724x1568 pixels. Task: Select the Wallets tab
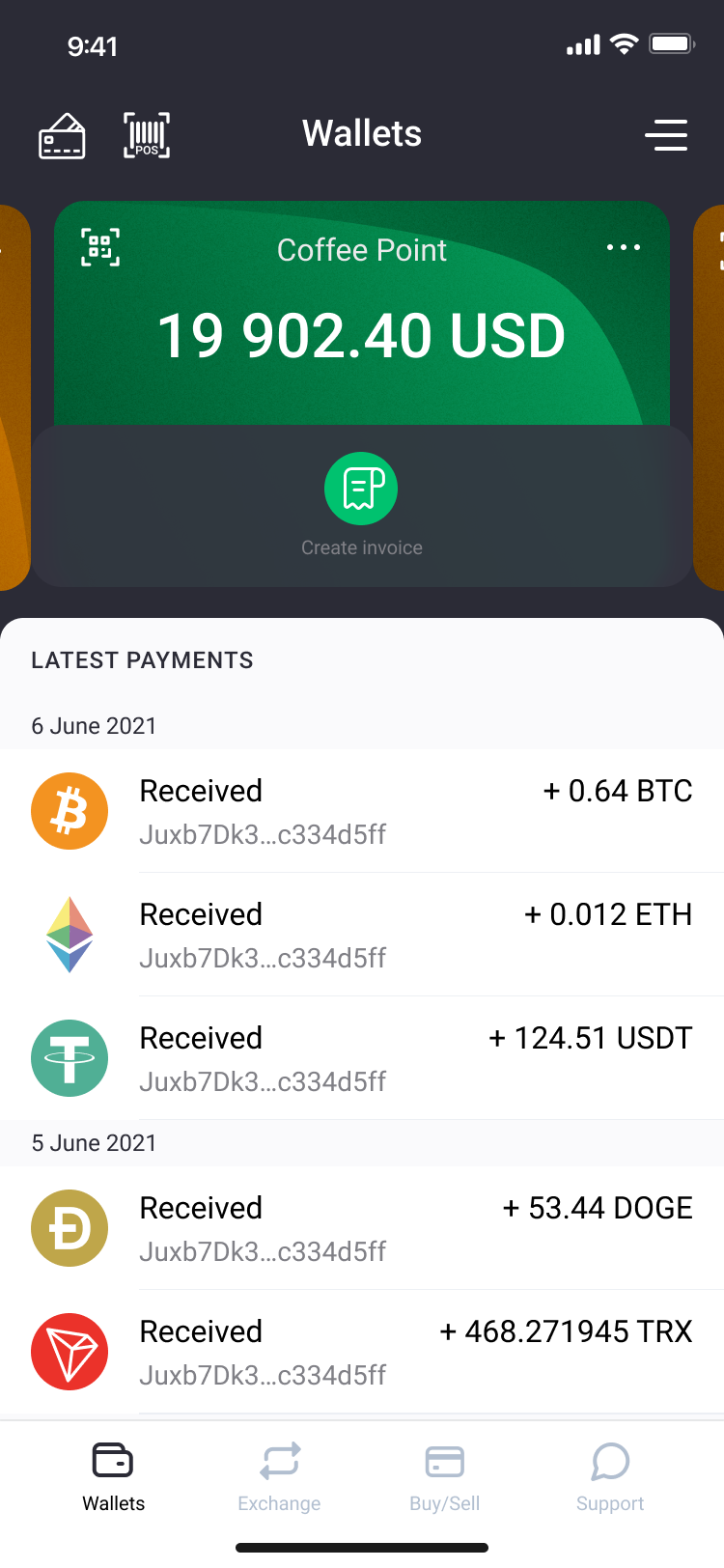click(113, 1477)
